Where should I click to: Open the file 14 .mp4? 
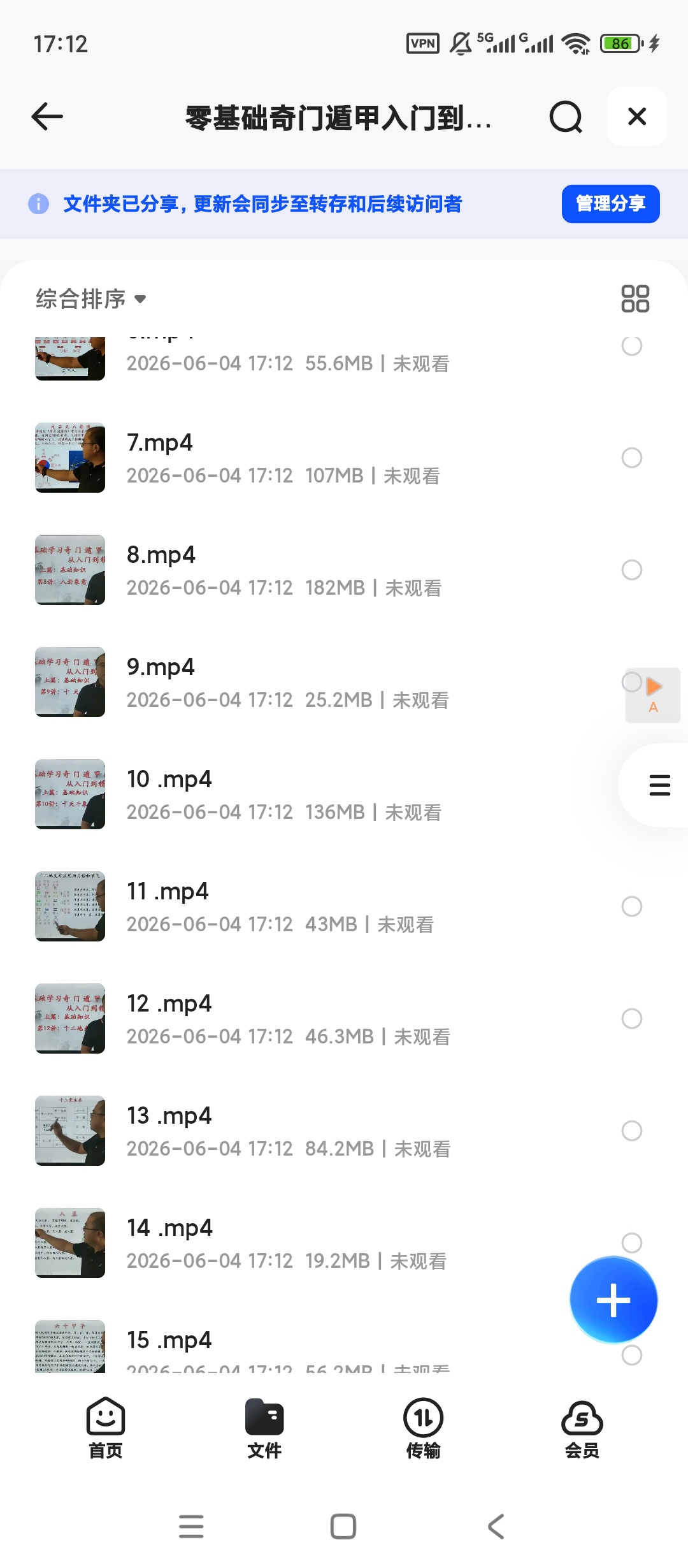pyautogui.click(x=344, y=1243)
